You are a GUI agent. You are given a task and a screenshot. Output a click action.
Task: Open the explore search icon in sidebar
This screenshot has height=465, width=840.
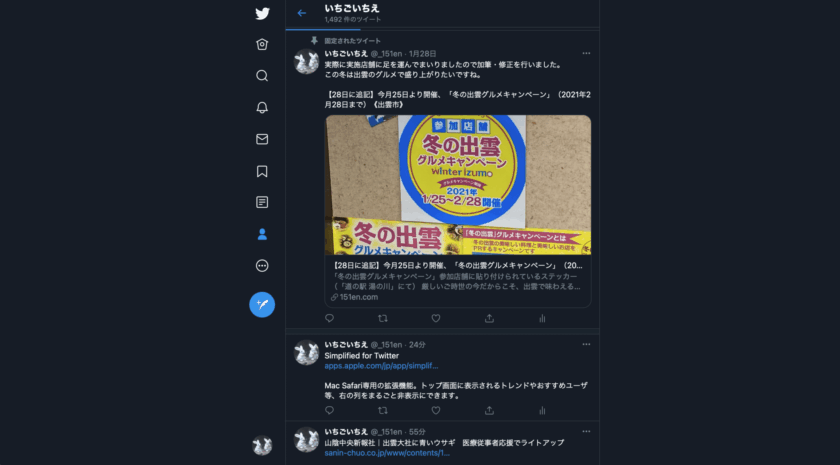pos(262,76)
